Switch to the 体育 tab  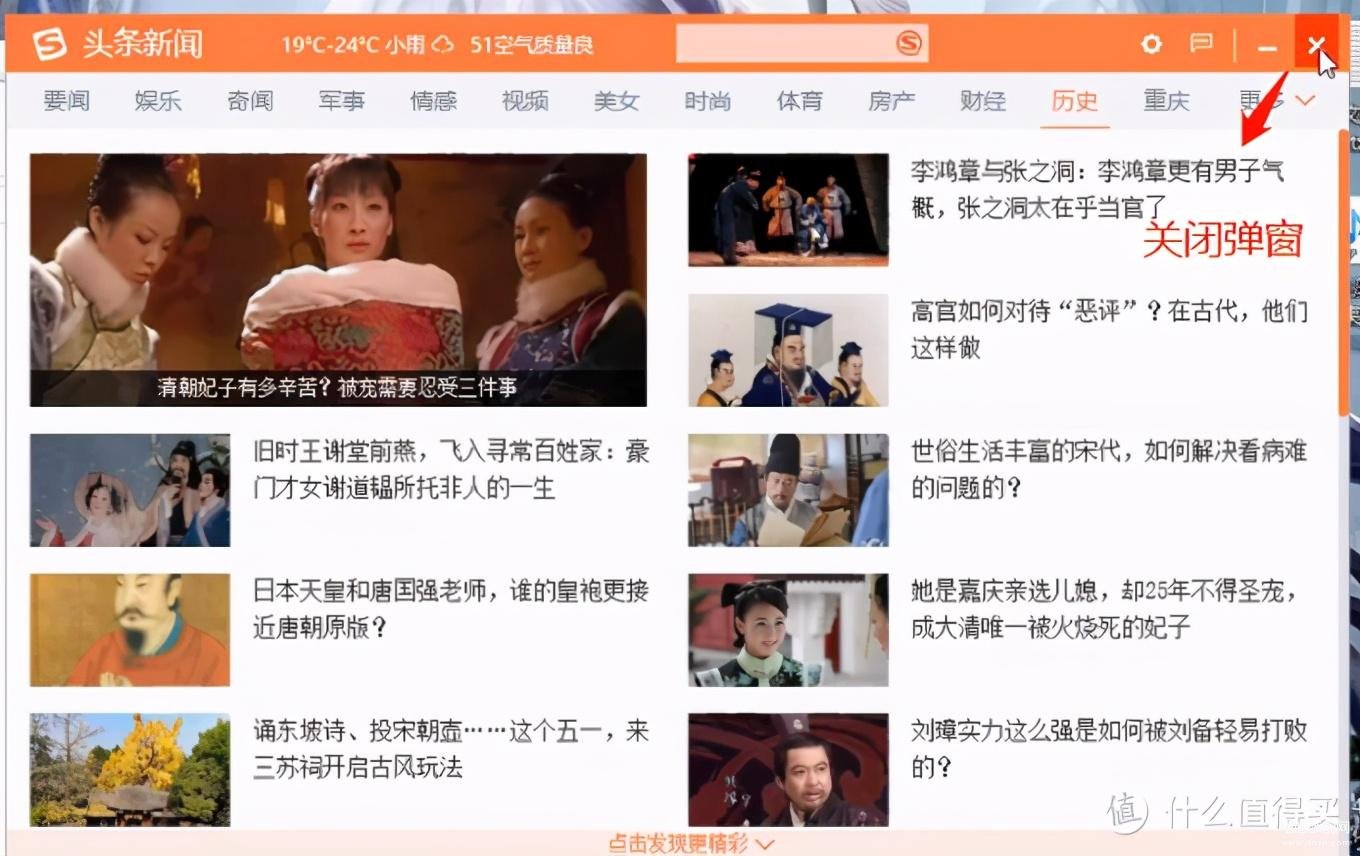(x=800, y=101)
